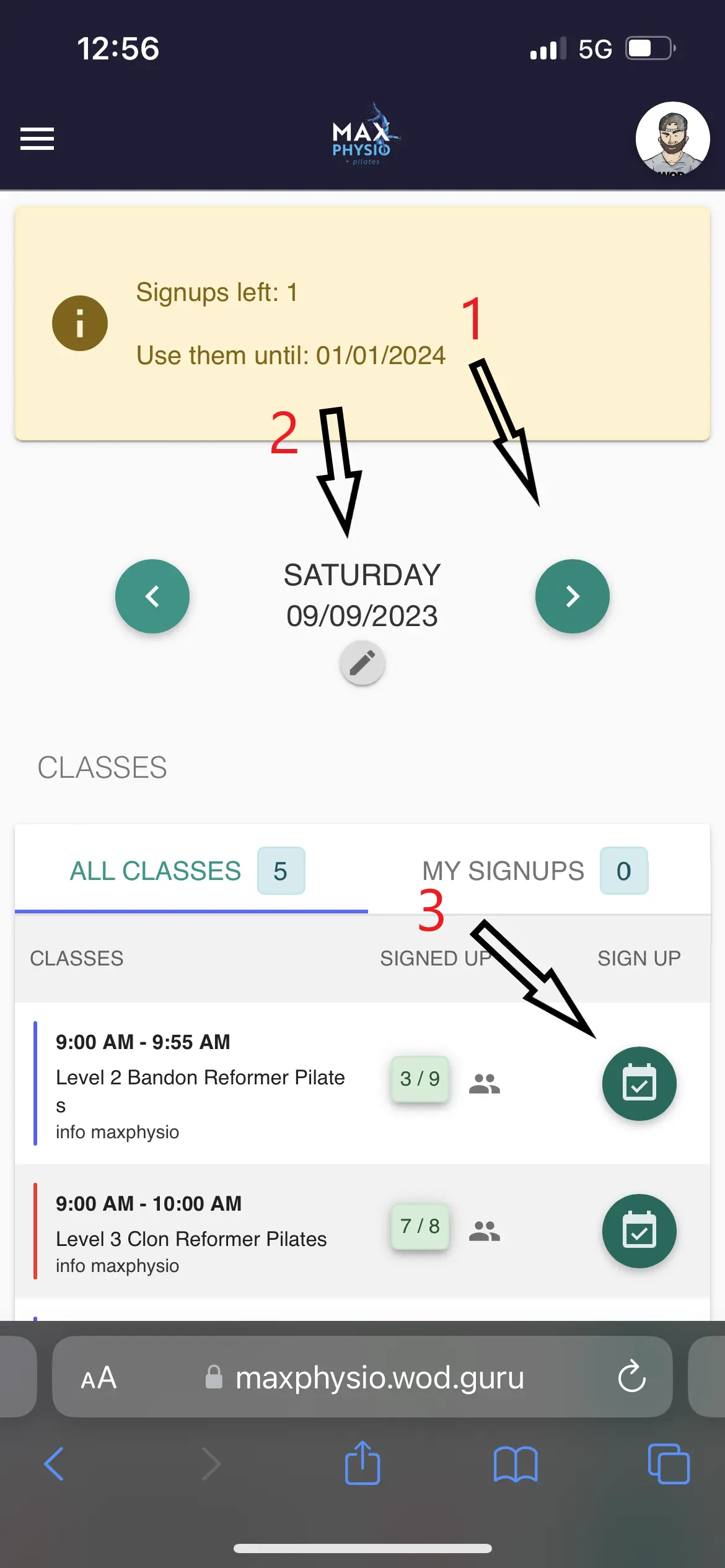
Task: Reload the maxphysio.wod.guru page
Action: click(x=632, y=1376)
